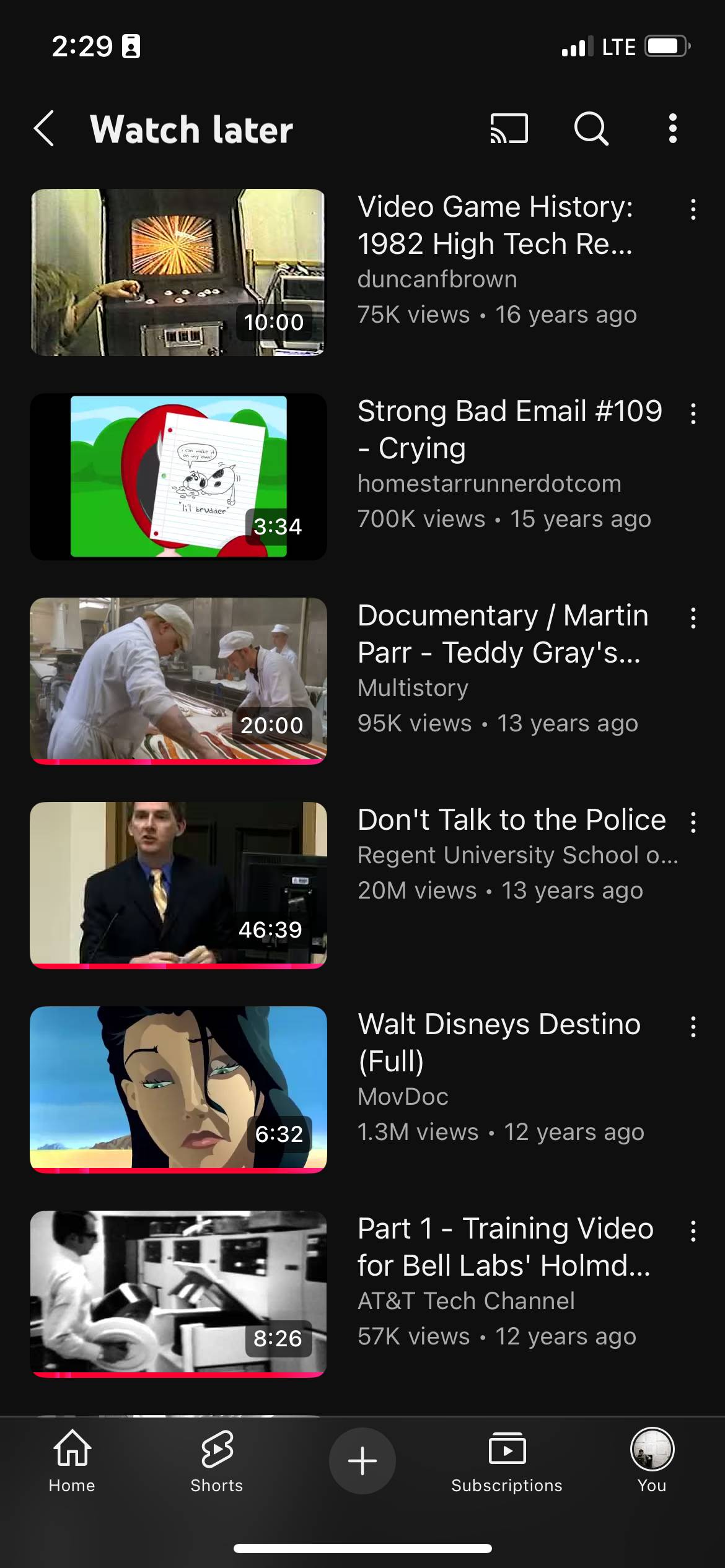Go back from Watch later
The height and width of the screenshot is (1568, 725).
44,129
